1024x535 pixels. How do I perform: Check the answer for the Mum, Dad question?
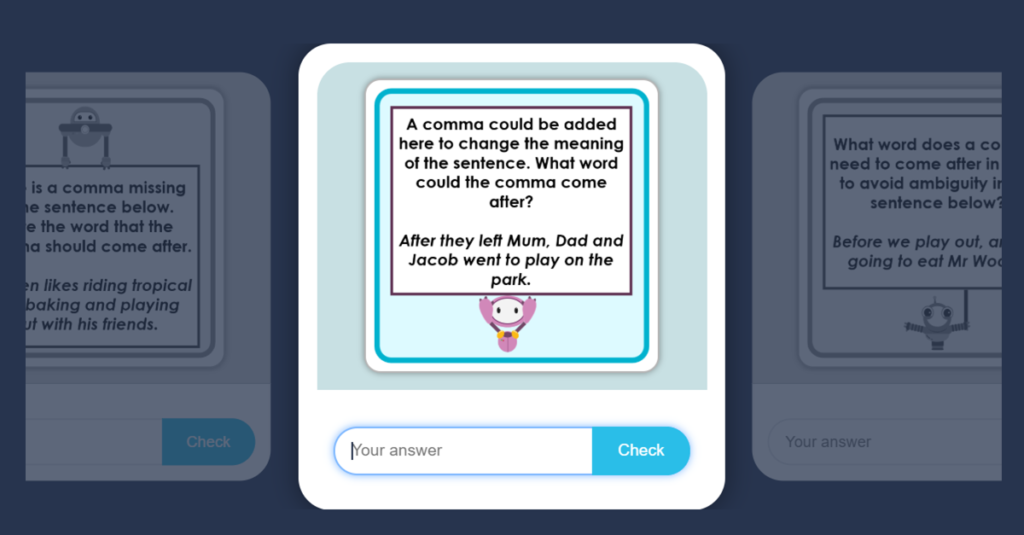tap(640, 450)
